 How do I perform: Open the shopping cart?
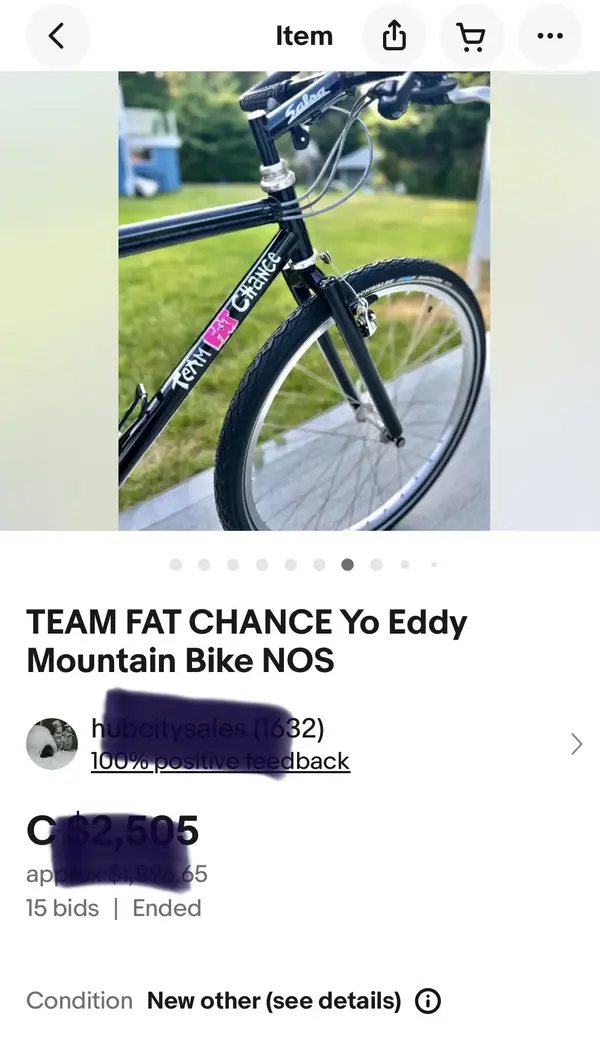[470, 36]
